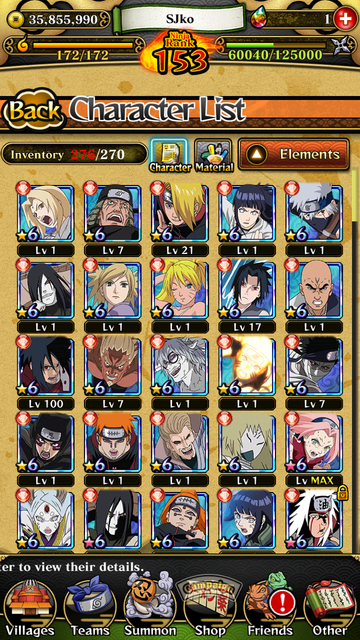View the Lv MAX pink-haired character
Screen dimensions: 360x640
coord(314,449)
